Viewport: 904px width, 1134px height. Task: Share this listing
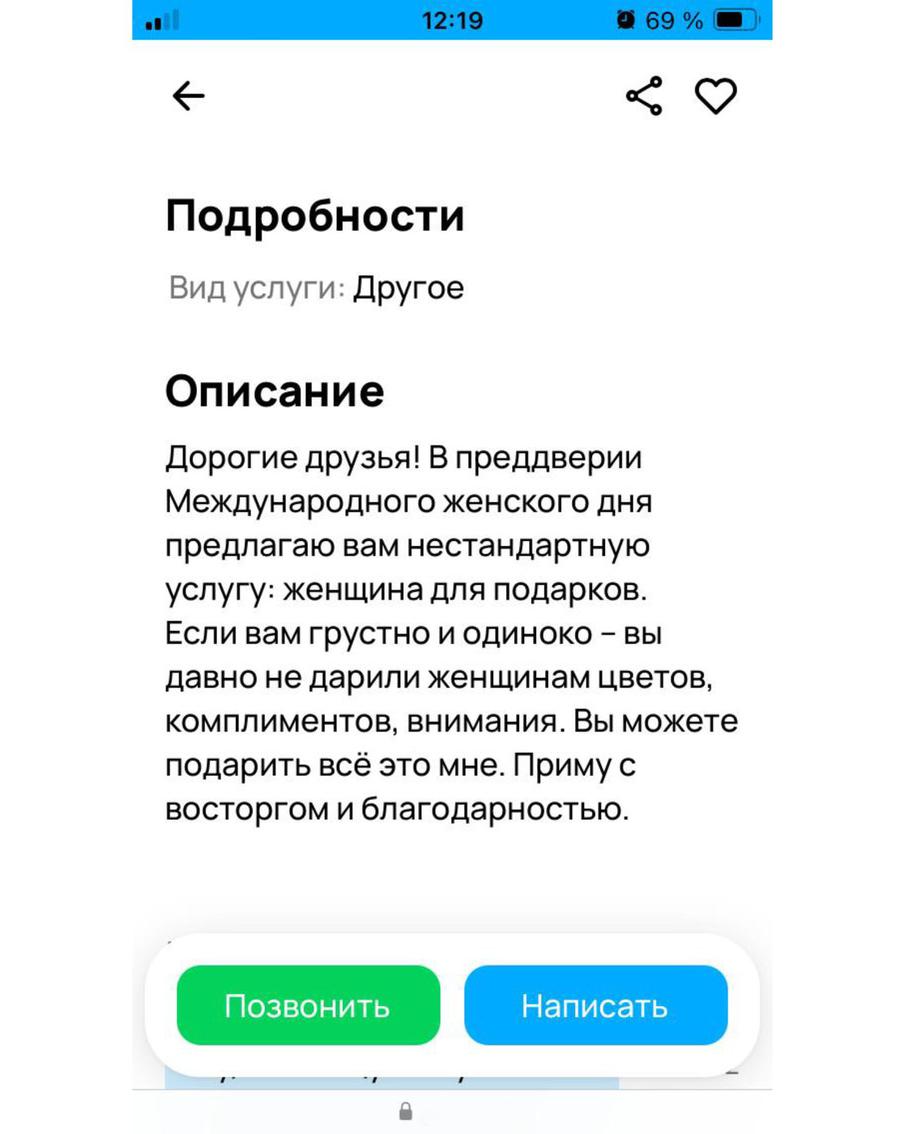pyautogui.click(x=644, y=96)
